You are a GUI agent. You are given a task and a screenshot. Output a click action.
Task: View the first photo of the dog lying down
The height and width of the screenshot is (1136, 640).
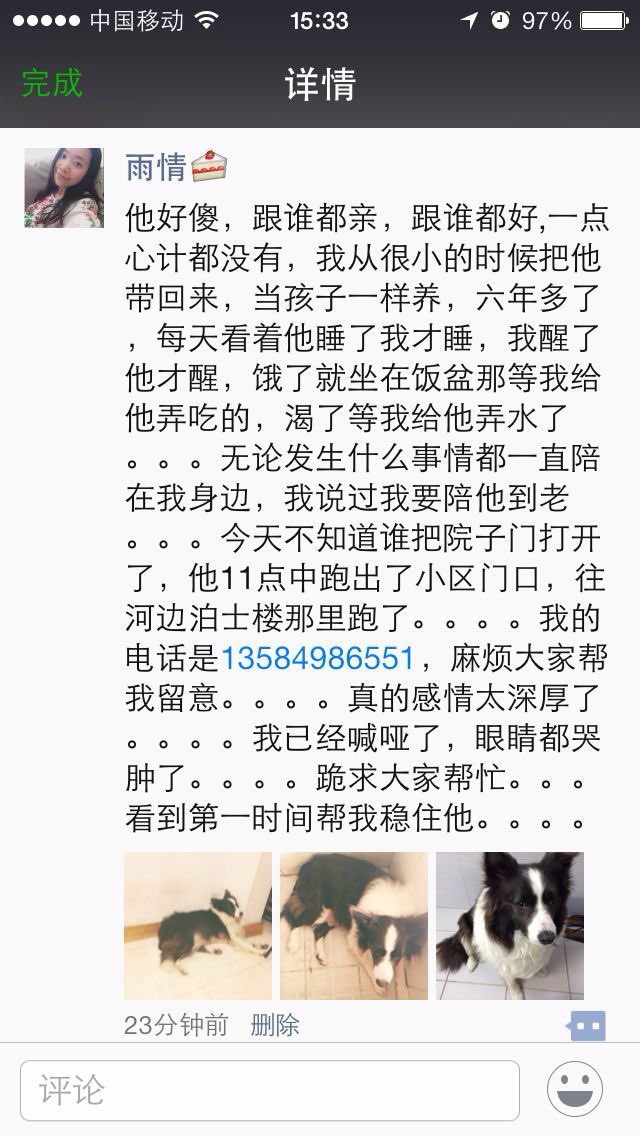coord(198,926)
